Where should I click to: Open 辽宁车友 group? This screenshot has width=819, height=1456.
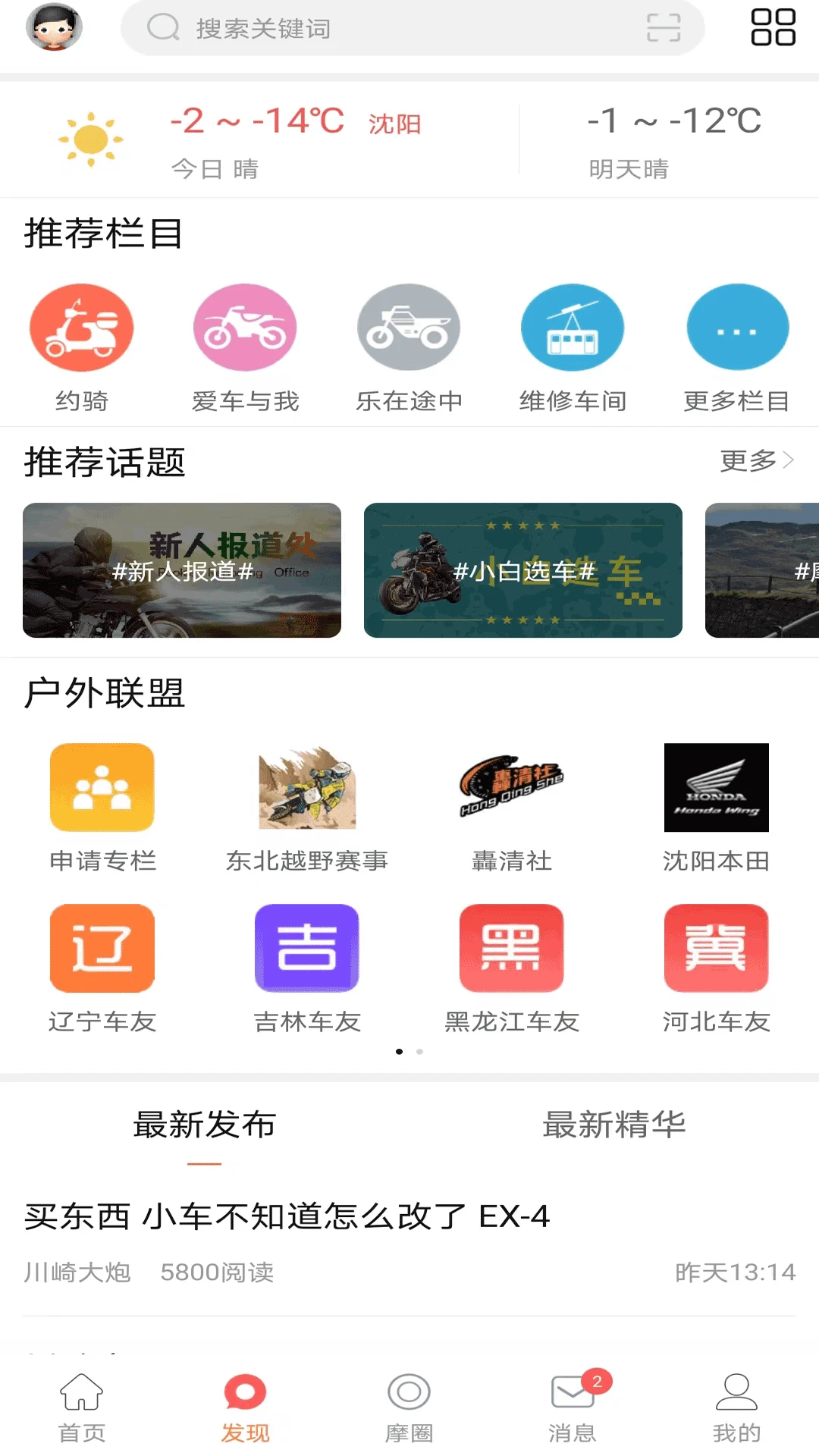click(102, 968)
